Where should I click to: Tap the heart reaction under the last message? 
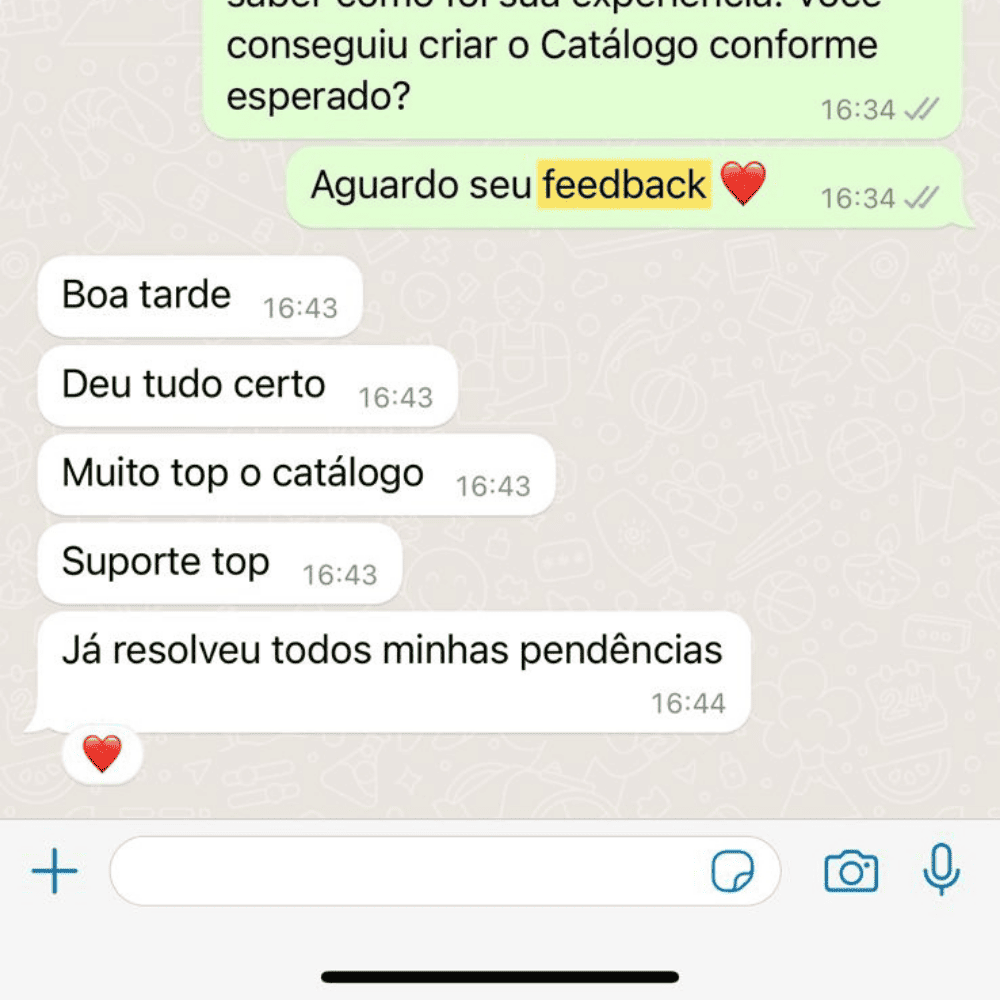tap(102, 754)
